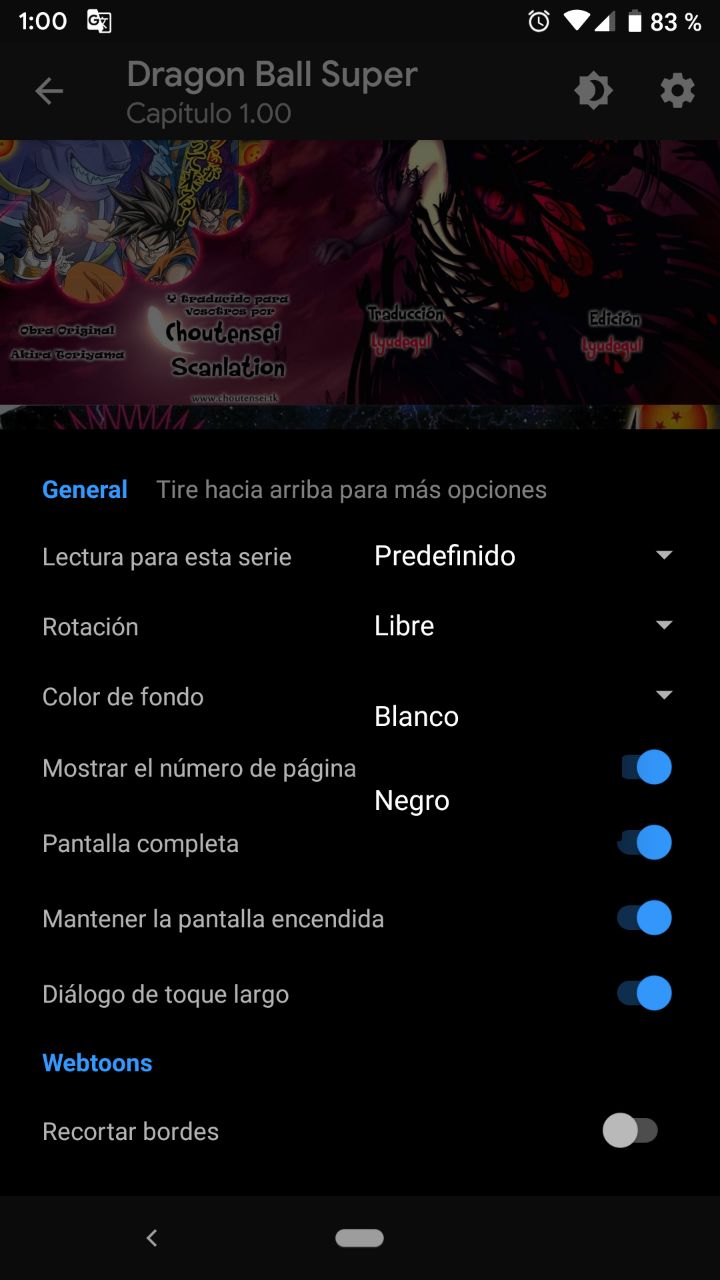720x1280 pixels.
Task: Toggle Diálogo de toque largo
Action: pos(645,994)
